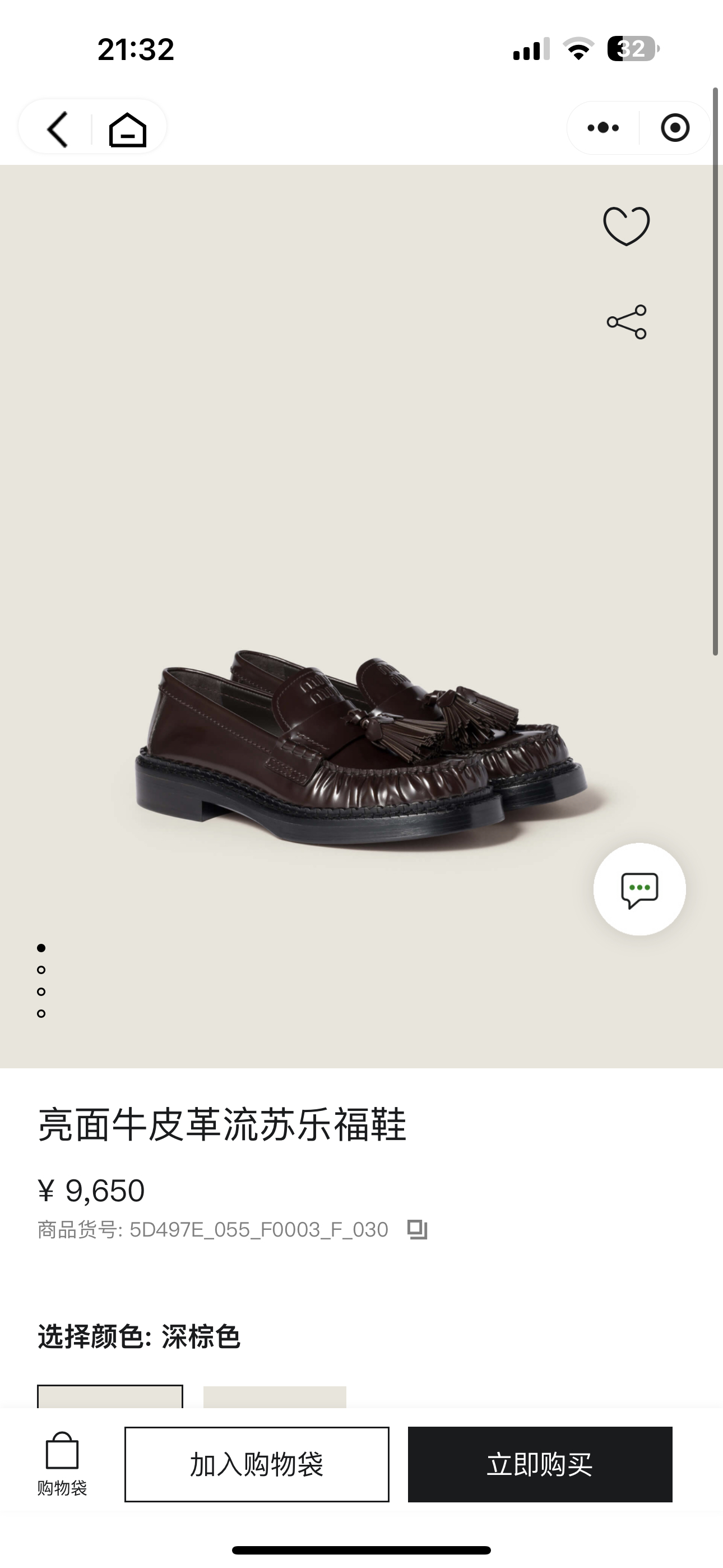This screenshot has height=1568, width=723.
Task: Tap the mini program exit circle button
Action: 675,128
